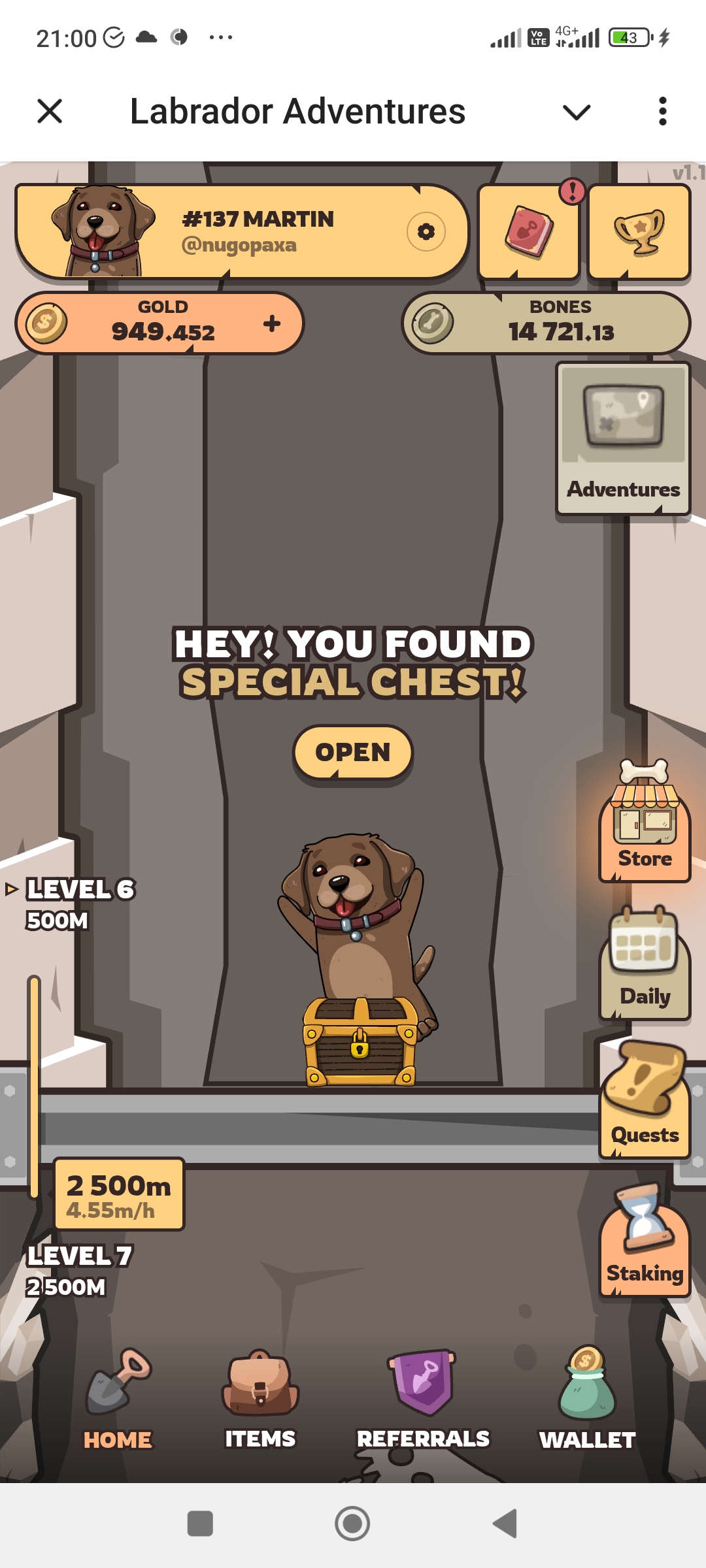
Task: Tap the system home button
Action: click(x=352, y=1524)
